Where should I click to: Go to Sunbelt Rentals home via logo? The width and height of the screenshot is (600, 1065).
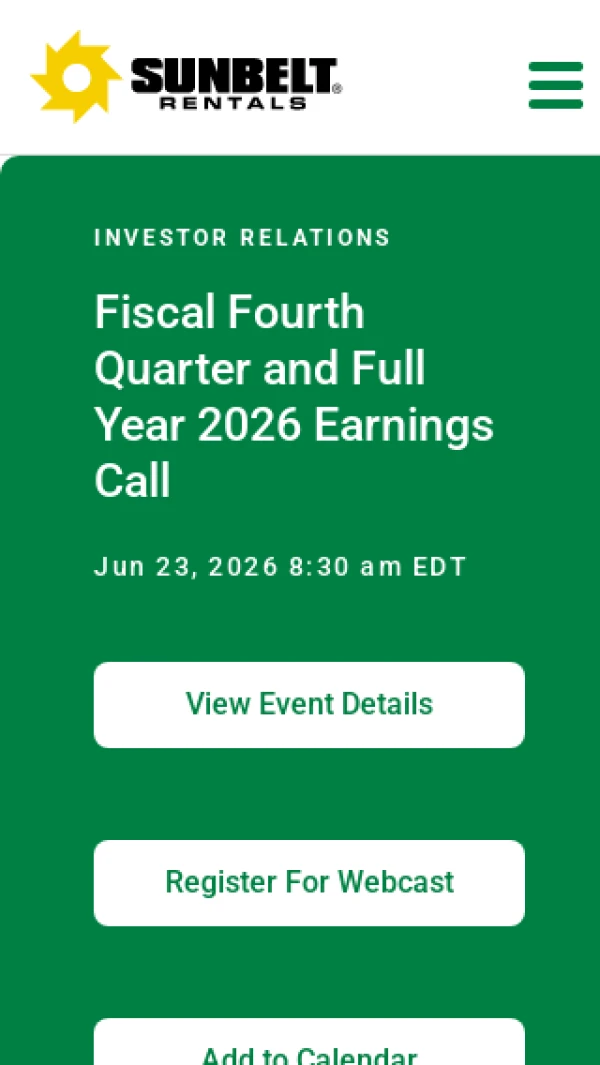tap(186, 77)
